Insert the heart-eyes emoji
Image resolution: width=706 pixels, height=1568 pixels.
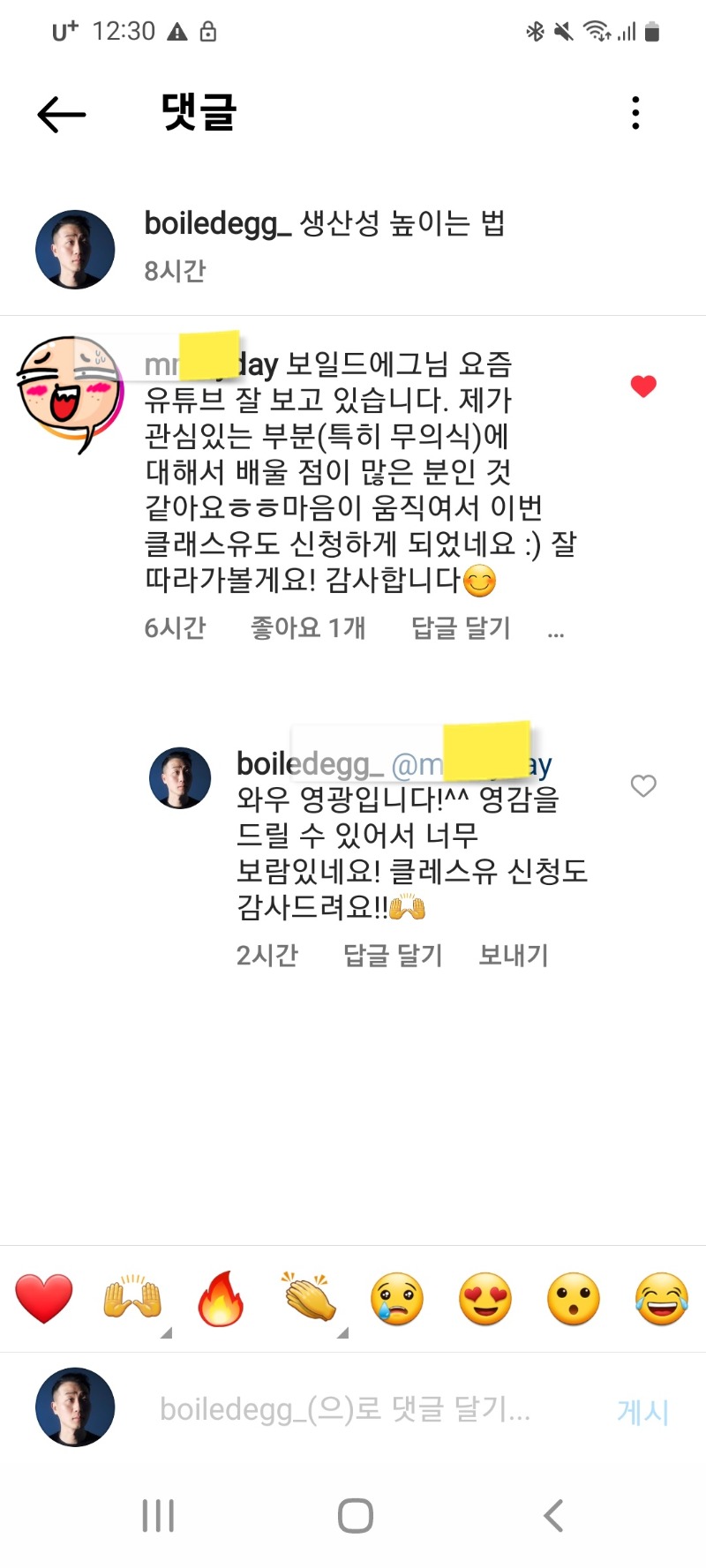click(x=485, y=1299)
